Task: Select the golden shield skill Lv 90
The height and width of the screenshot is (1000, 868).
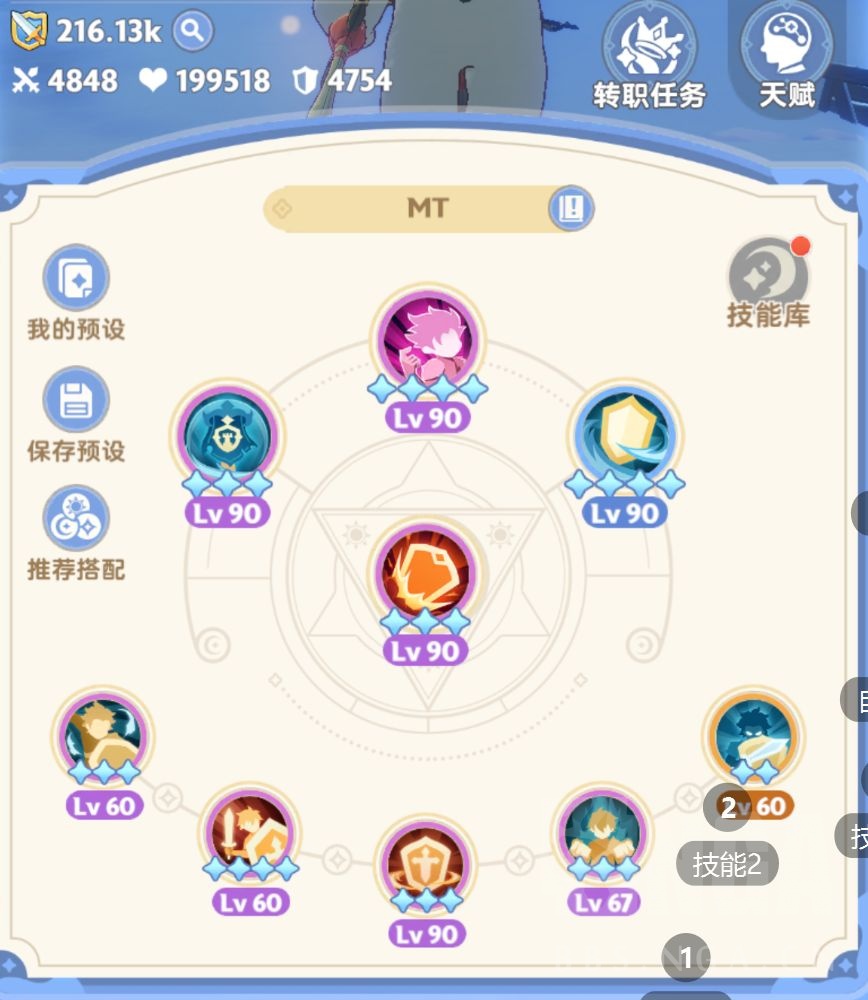Action: (625, 440)
